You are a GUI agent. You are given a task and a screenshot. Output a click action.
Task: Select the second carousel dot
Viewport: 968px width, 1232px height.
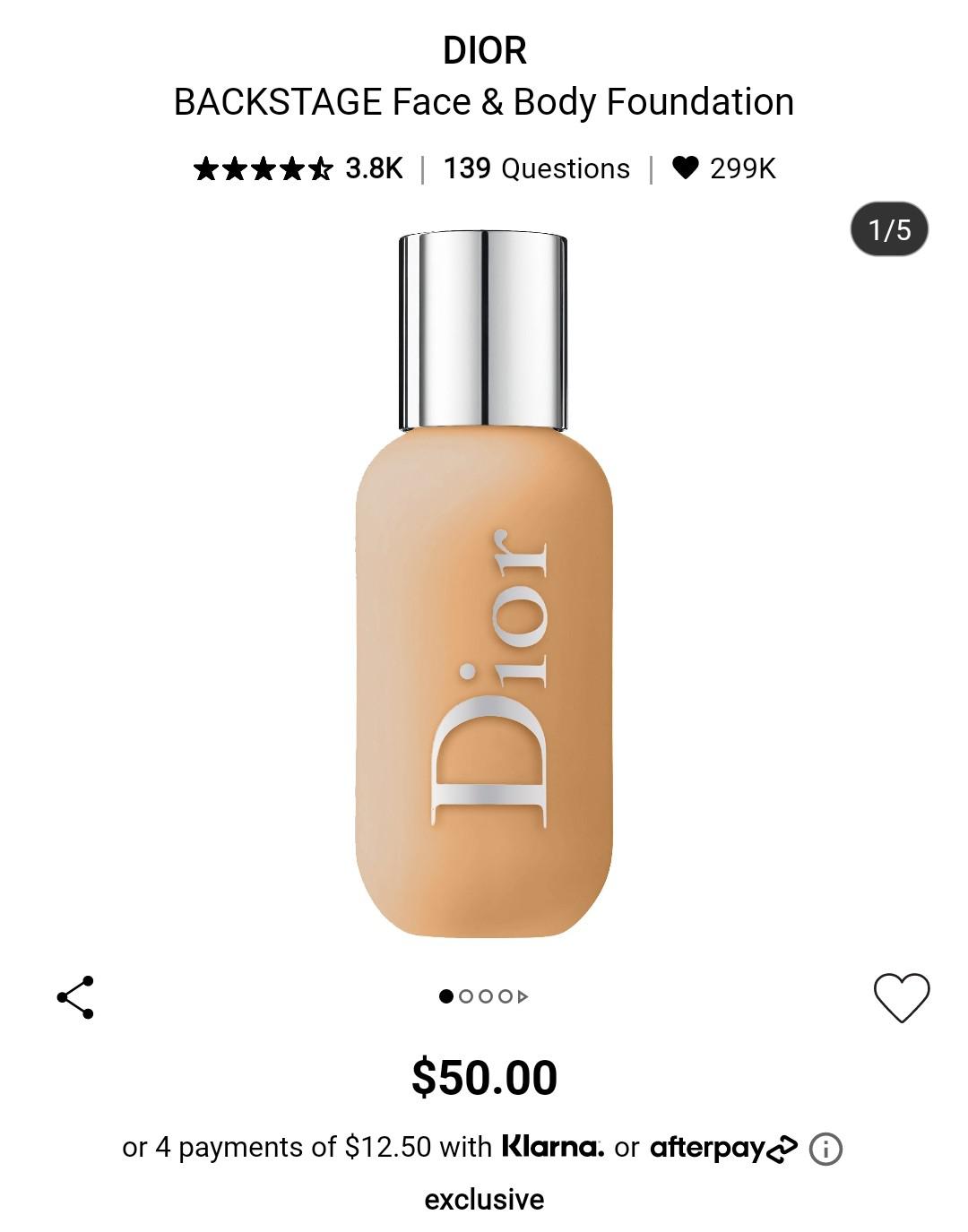pos(465,995)
